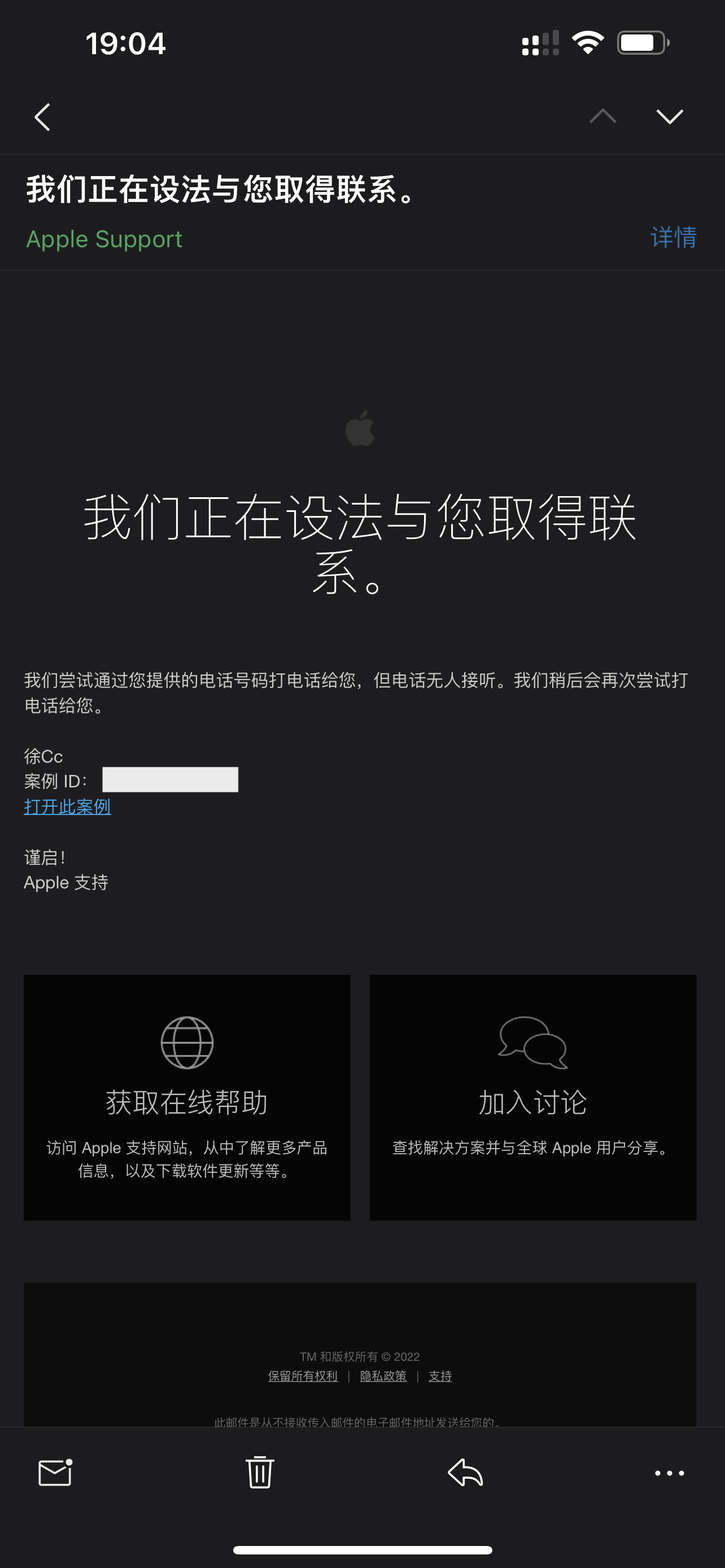725x1568 pixels.
Task: Open 详情 to view message details
Action: coord(673,238)
